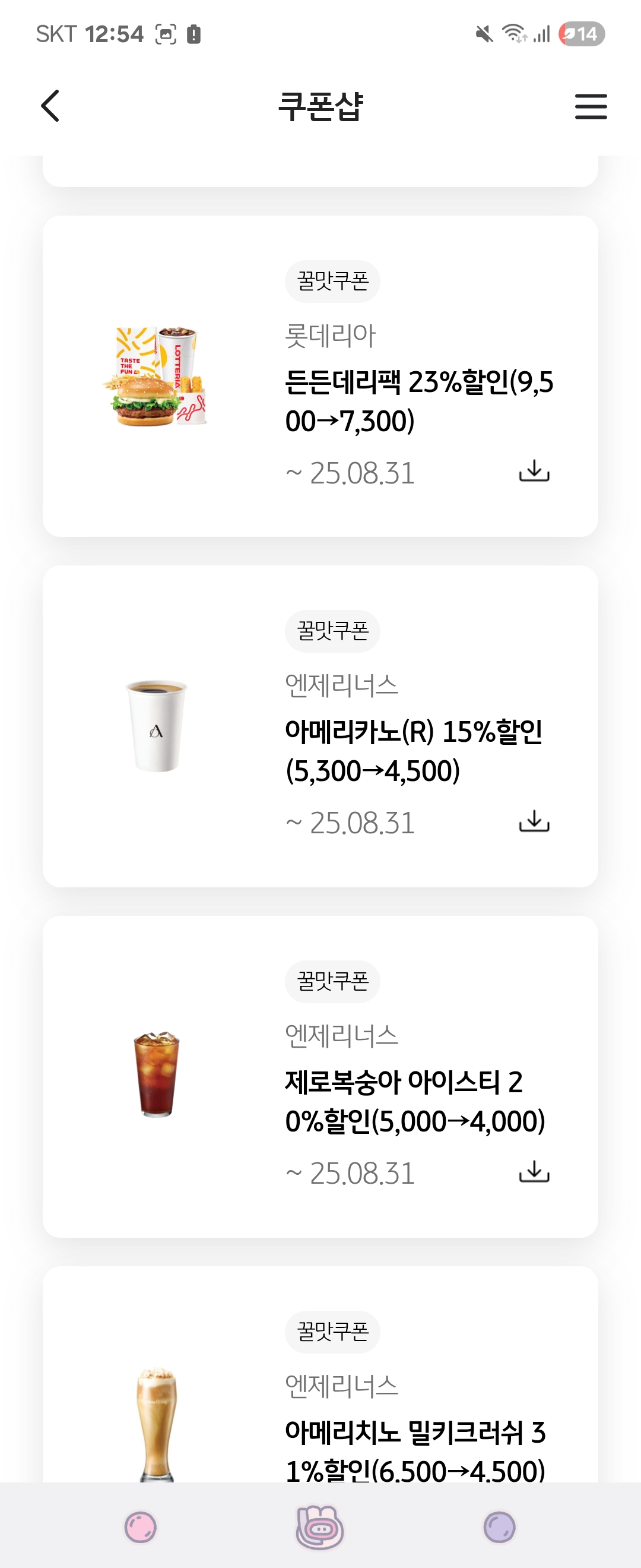
Task: Open the 제로복숭아 아이스티 coupon card
Action: coord(320,1076)
